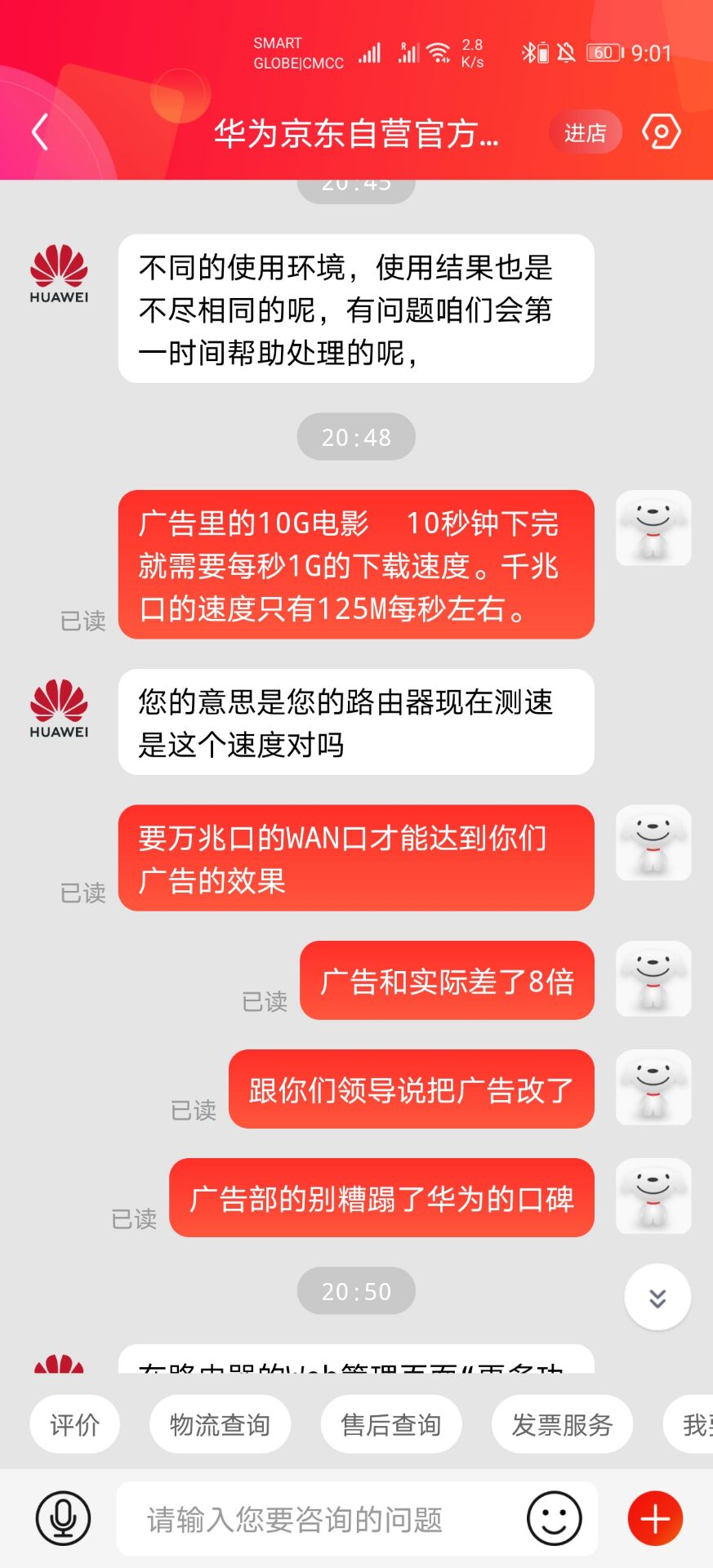This screenshot has width=713, height=1568.
Task: Select the 评价 quick chip
Action: (x=74, y=1425)
